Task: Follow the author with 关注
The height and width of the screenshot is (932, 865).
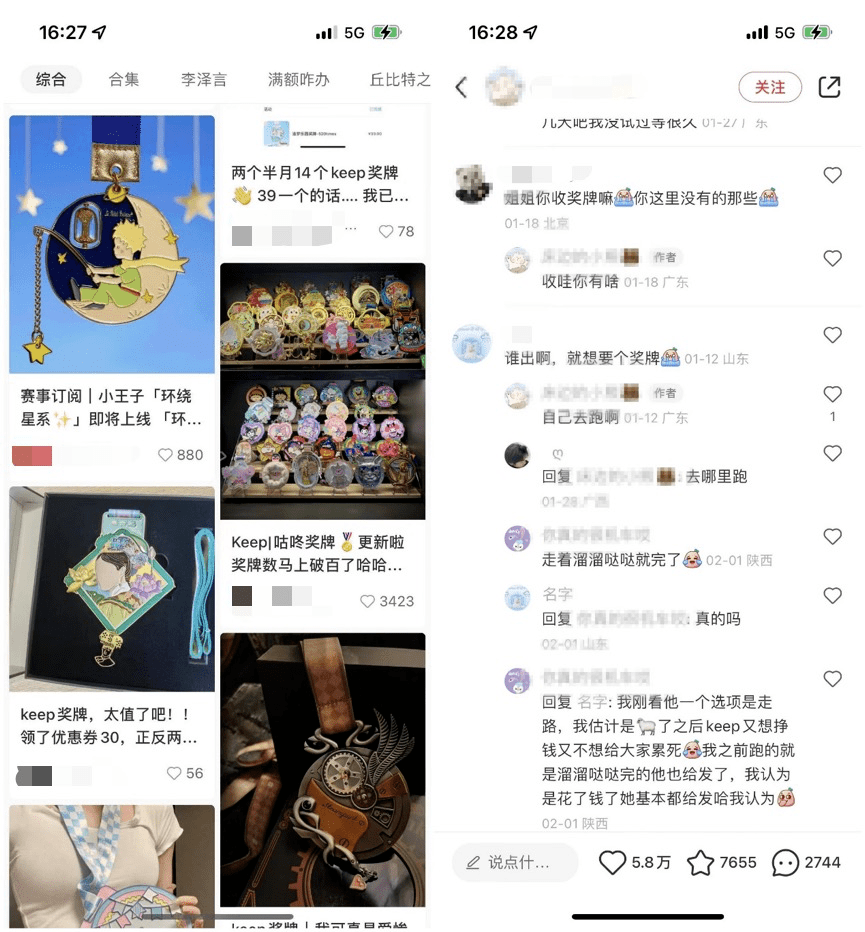Action: coord(770,87)
